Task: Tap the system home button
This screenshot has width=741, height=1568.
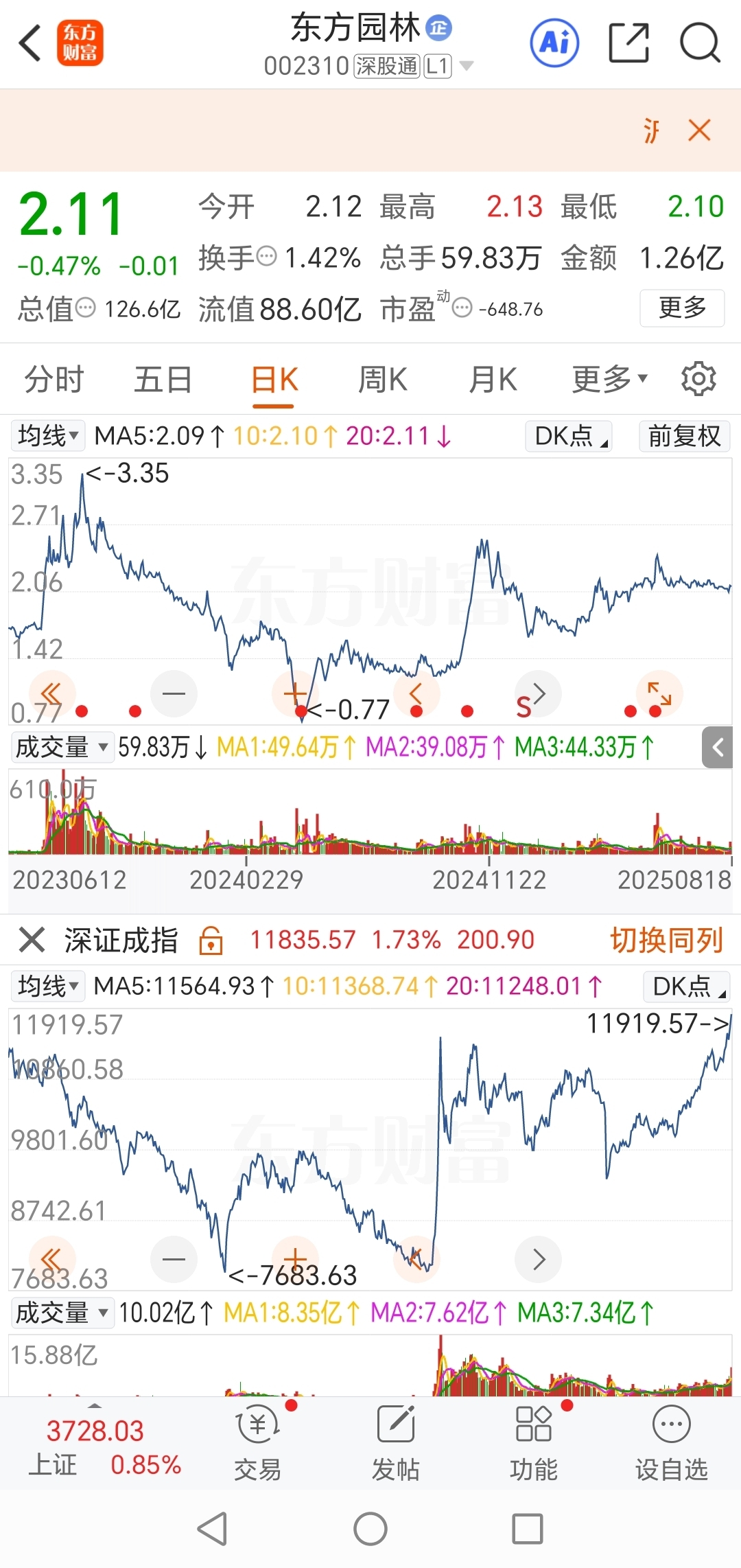Action: coord(370,1529)
